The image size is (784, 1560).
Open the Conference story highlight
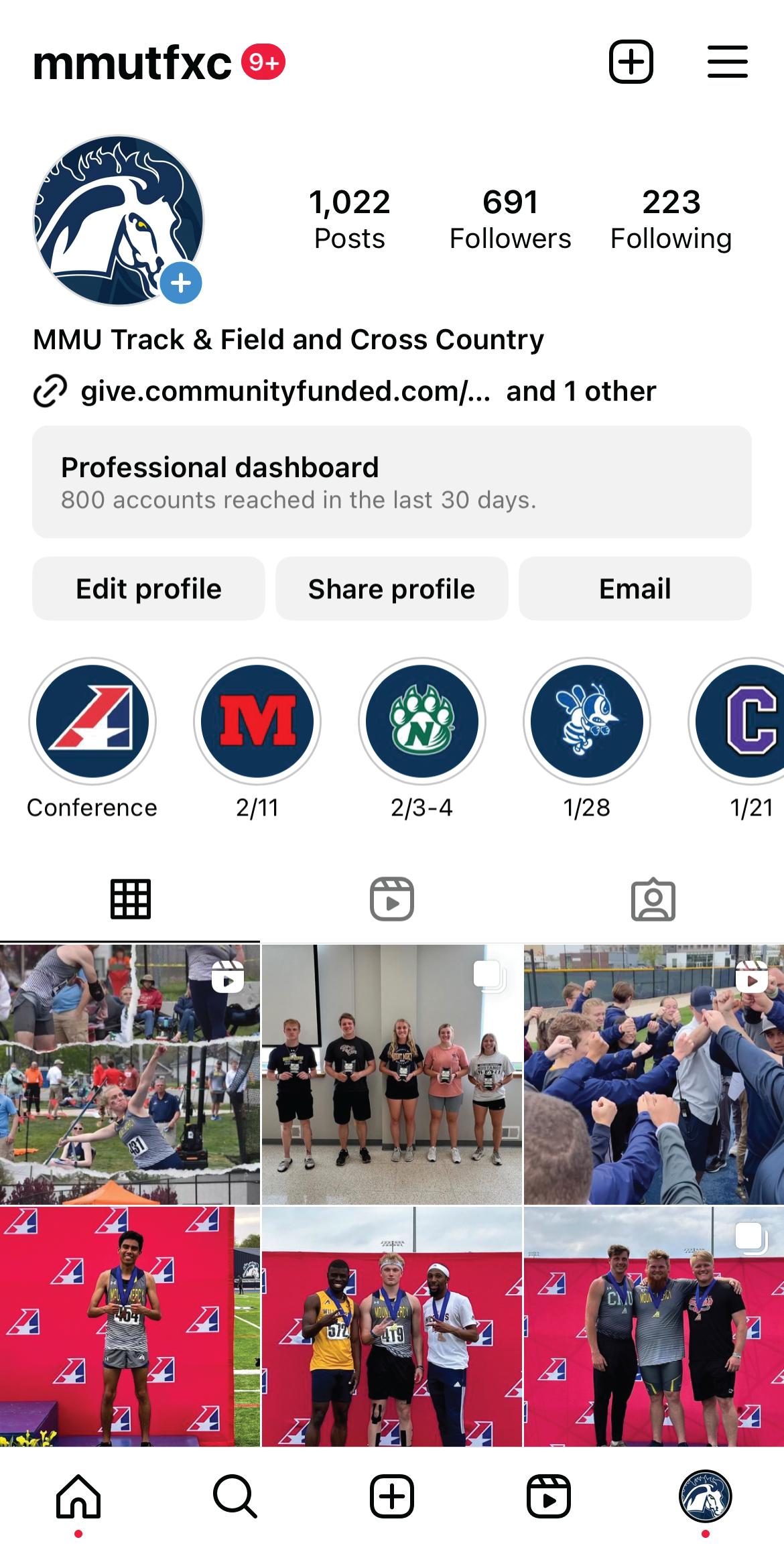click(x=92, y=721)
